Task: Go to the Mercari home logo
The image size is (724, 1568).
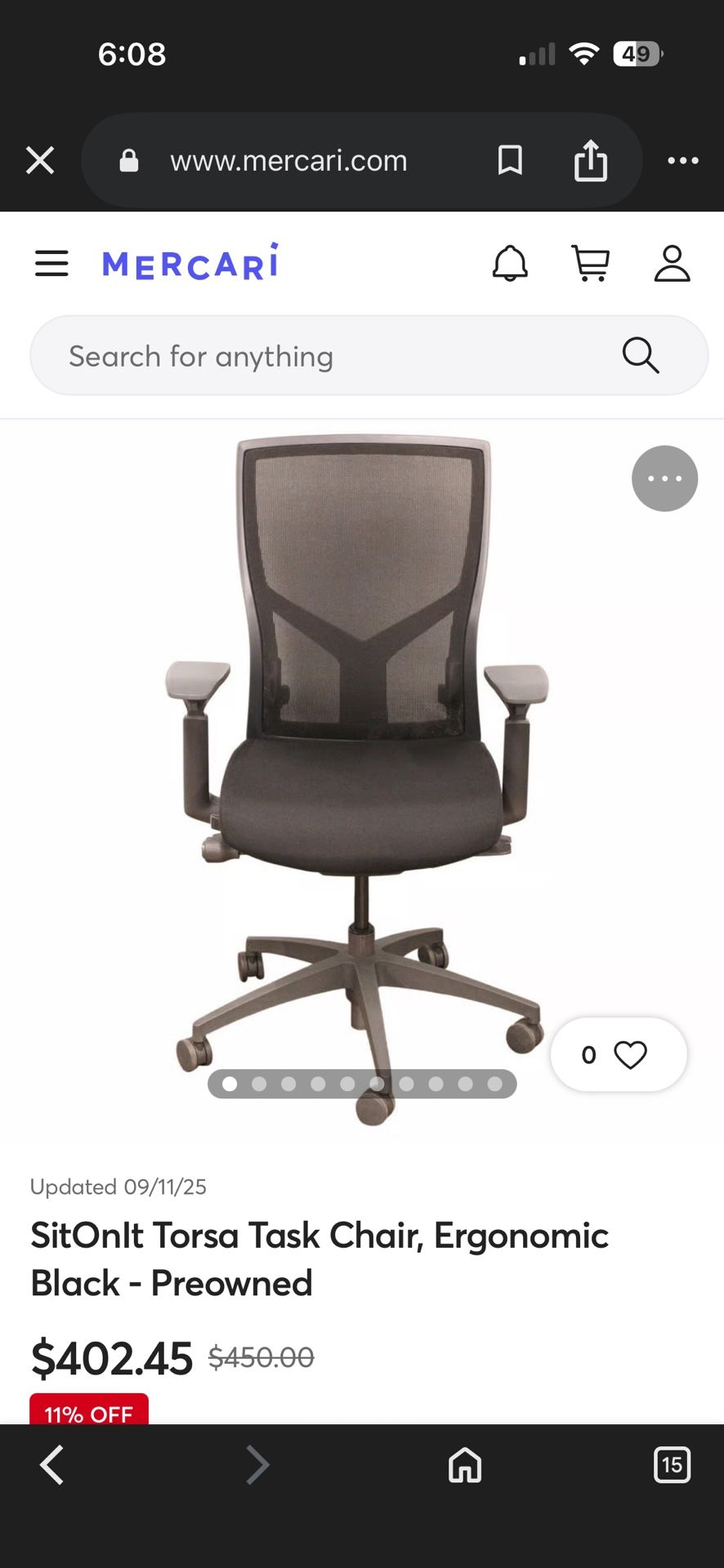Action: [x=190, y=263]
